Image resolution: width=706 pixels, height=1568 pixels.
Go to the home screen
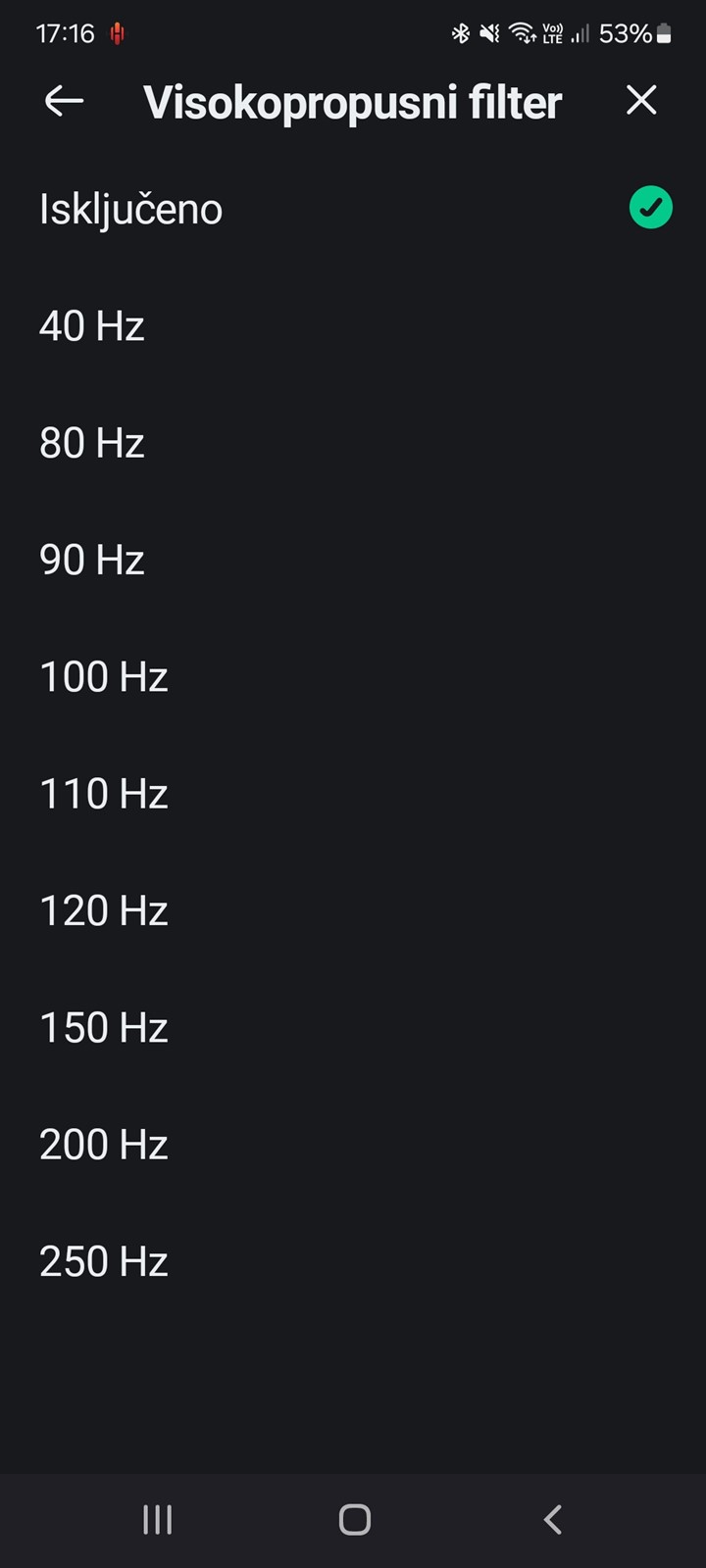coord(354,1520)
